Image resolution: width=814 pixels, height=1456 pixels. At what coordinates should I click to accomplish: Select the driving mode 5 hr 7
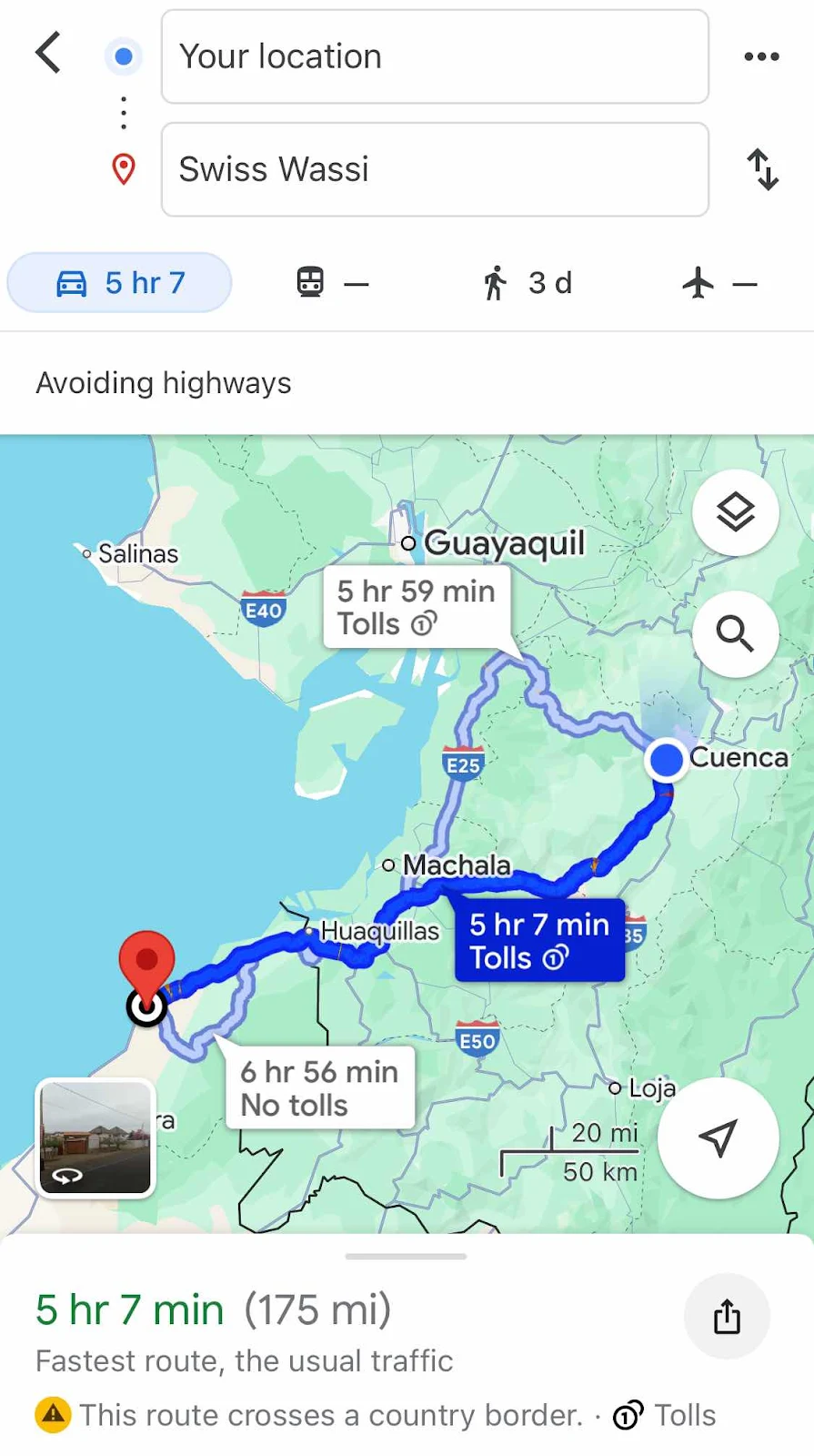click(x=119, y=283)
